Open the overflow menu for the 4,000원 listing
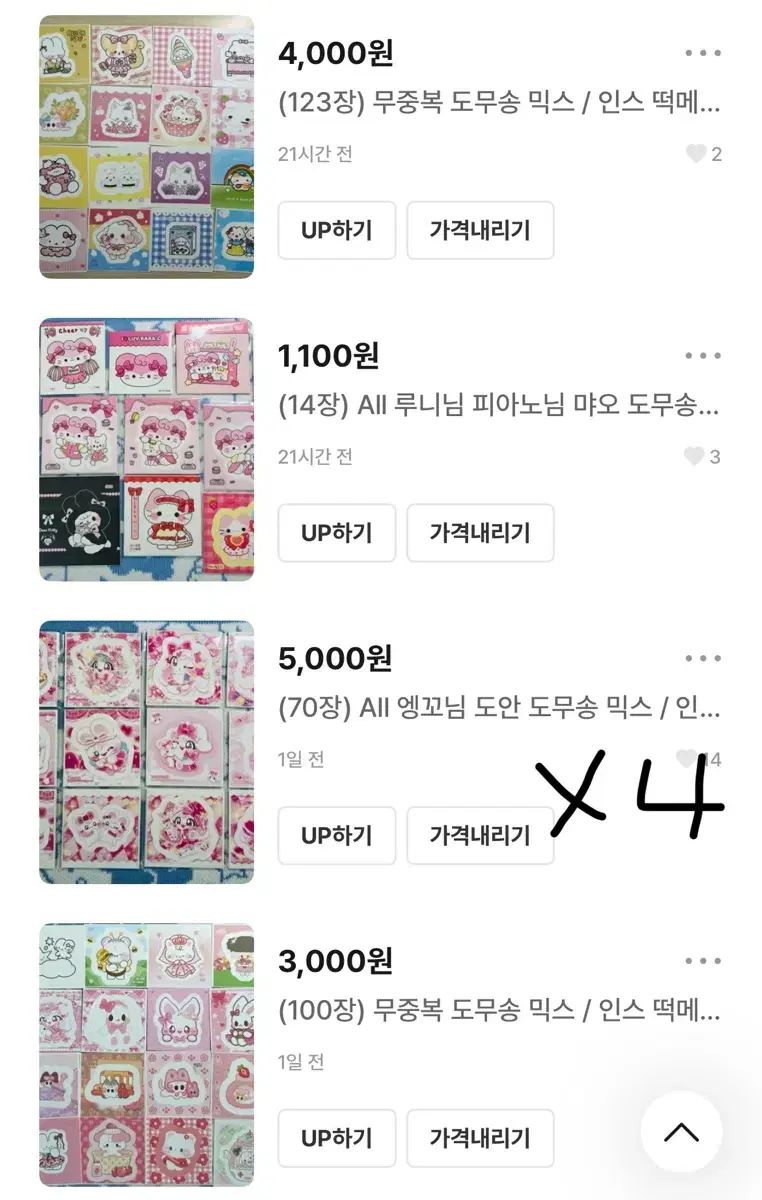 coord(703,53)
